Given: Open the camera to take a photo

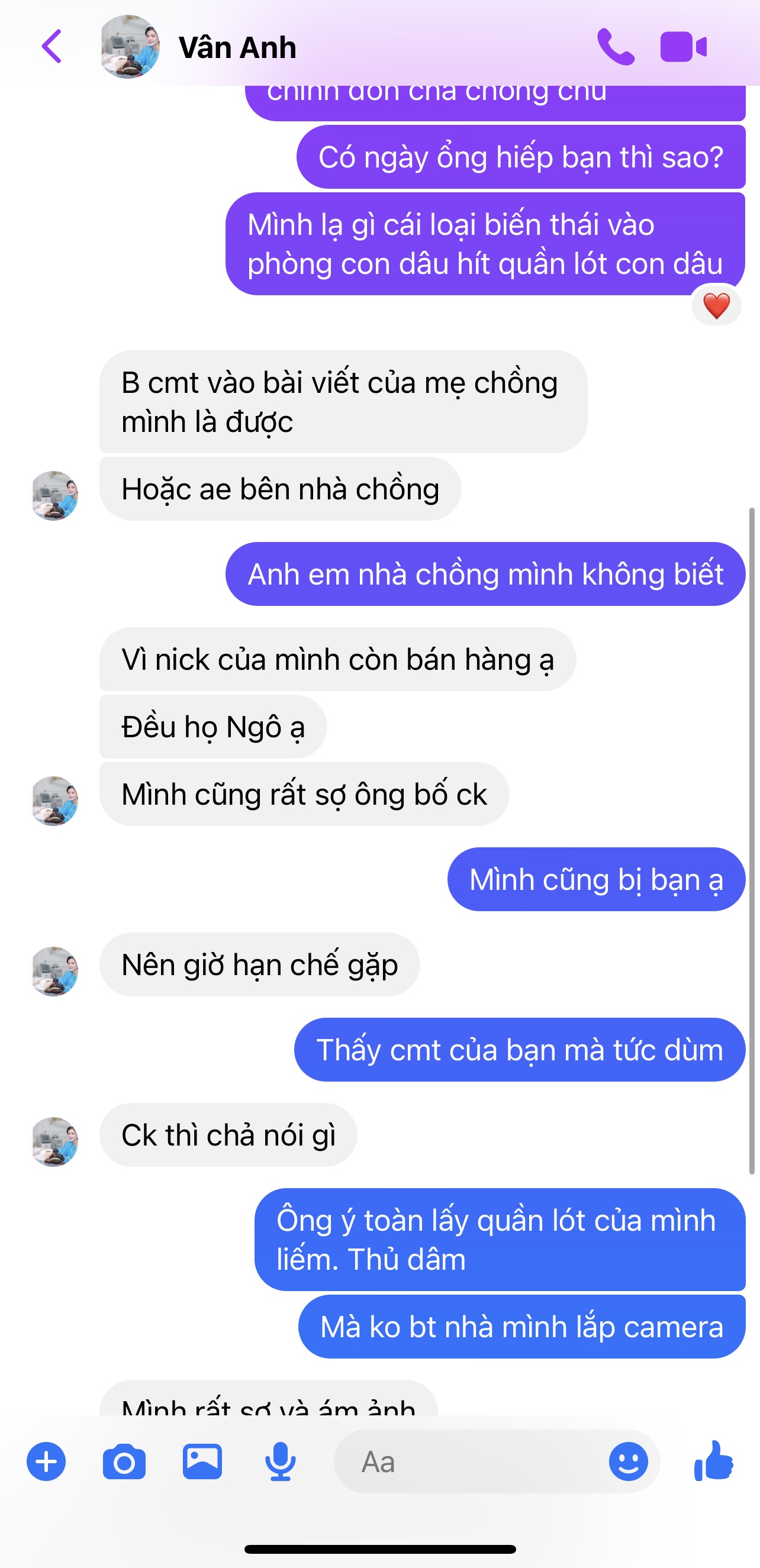Looking at the screenshot, I should [124, 1461].
